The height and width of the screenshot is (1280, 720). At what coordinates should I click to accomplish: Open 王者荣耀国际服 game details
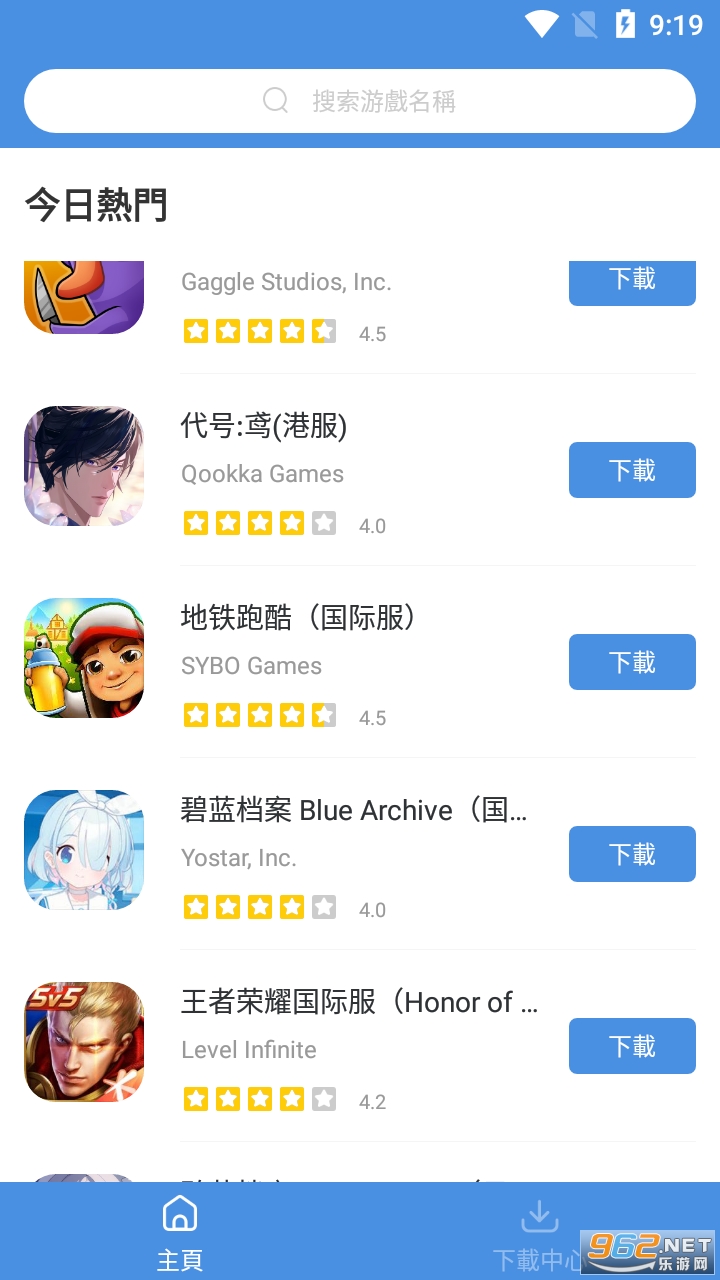coord(360,1003)
